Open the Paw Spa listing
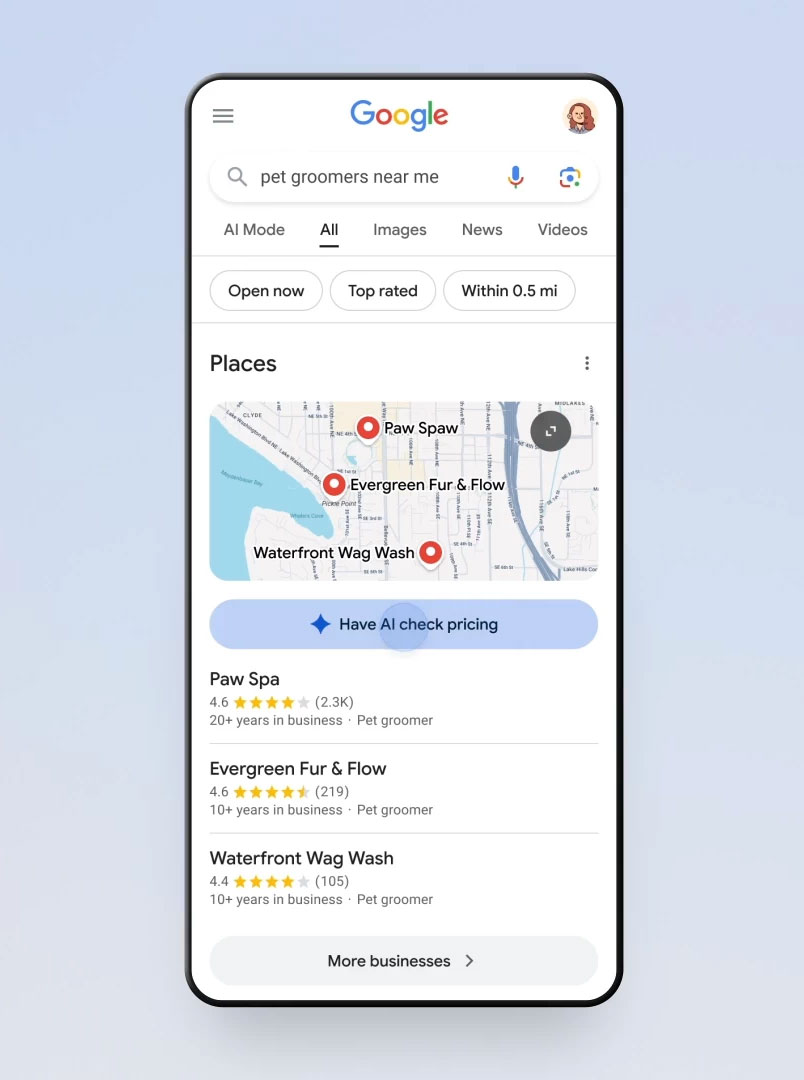 (x=320, y=698)
